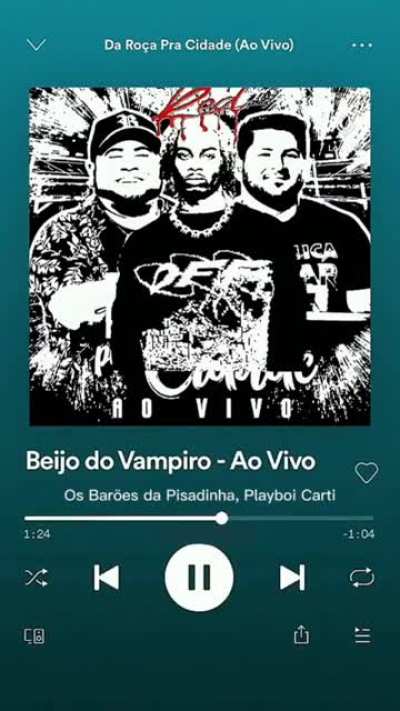This screenshot has height=711, width=400.
Task: Skip to the next track
Action: tap(292, 578)
